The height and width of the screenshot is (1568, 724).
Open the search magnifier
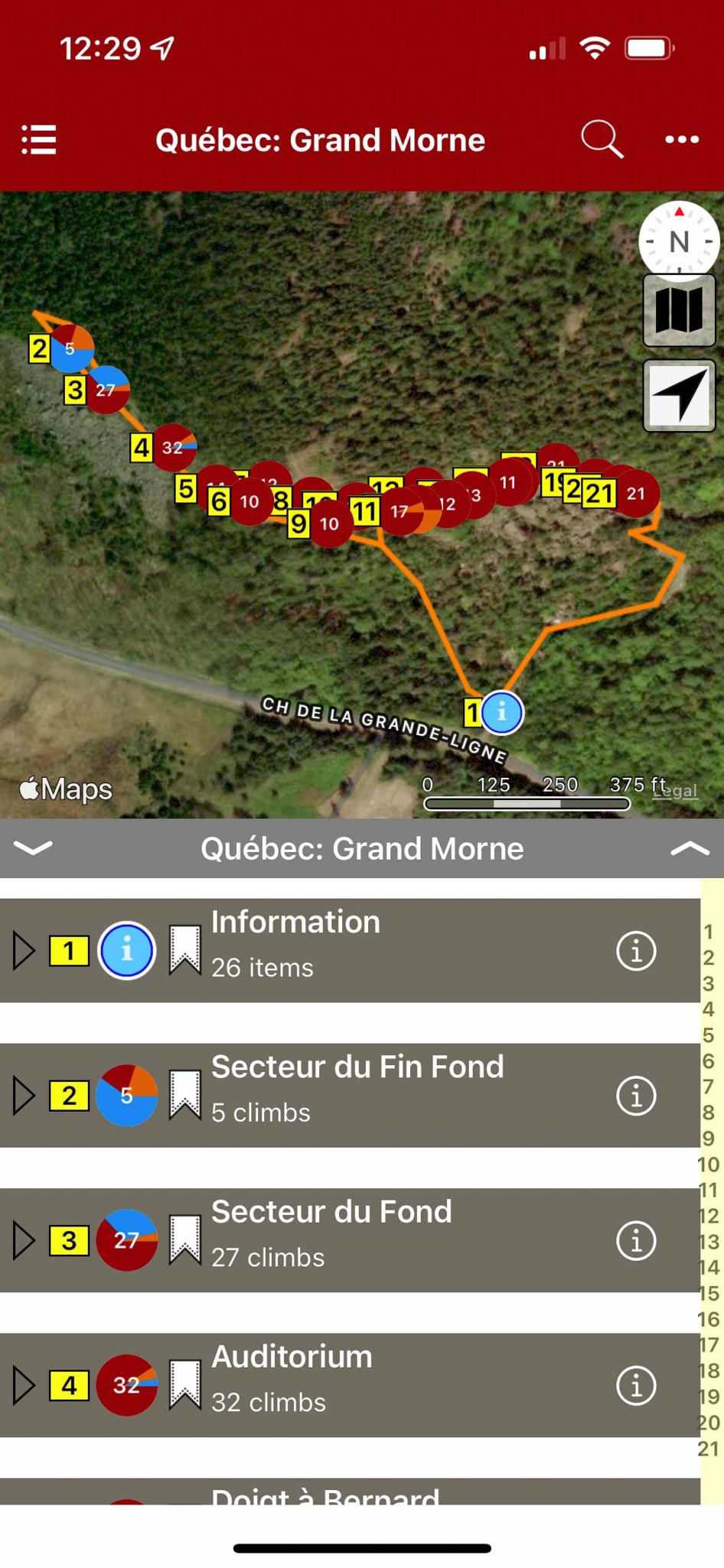point(602,139)
